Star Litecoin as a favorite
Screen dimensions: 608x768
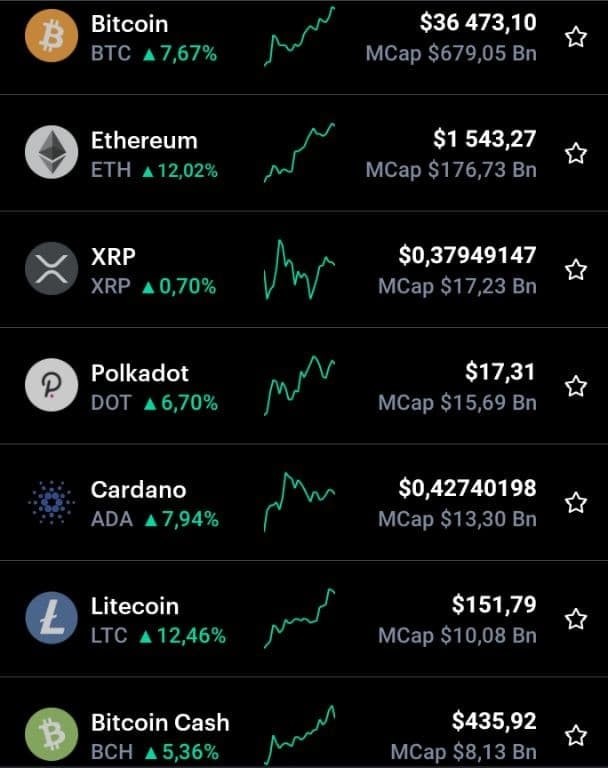pos(576,619)
